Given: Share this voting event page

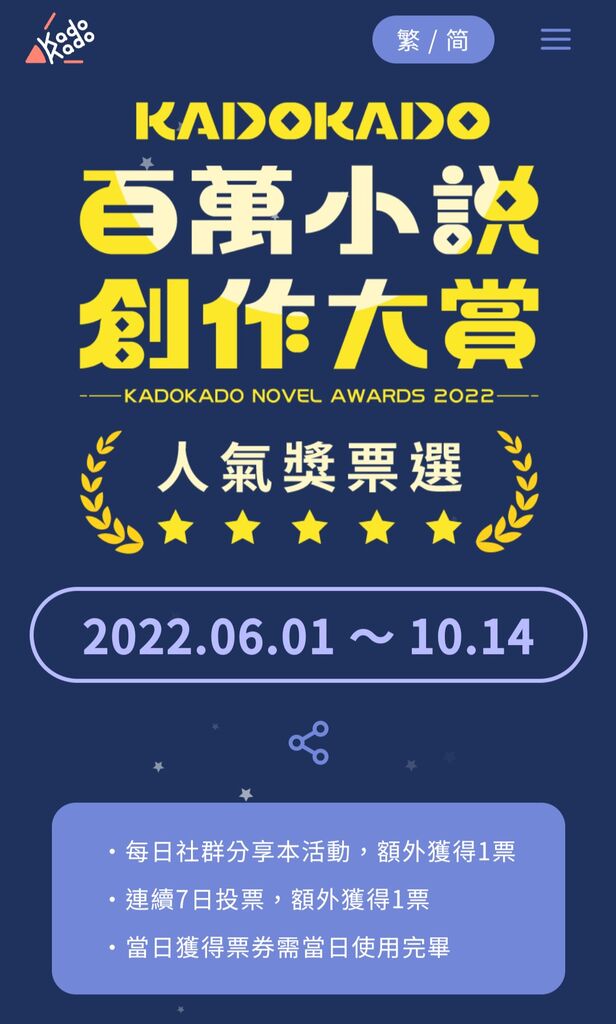Looking at the screenshot, I should click(308, 743).
